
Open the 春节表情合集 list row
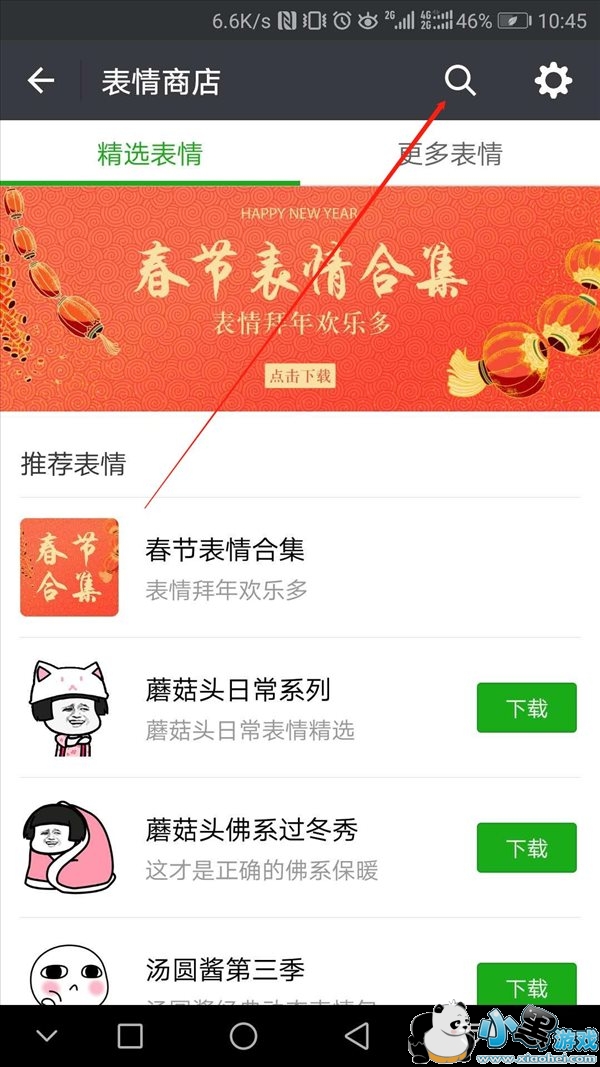coord(300,567)
